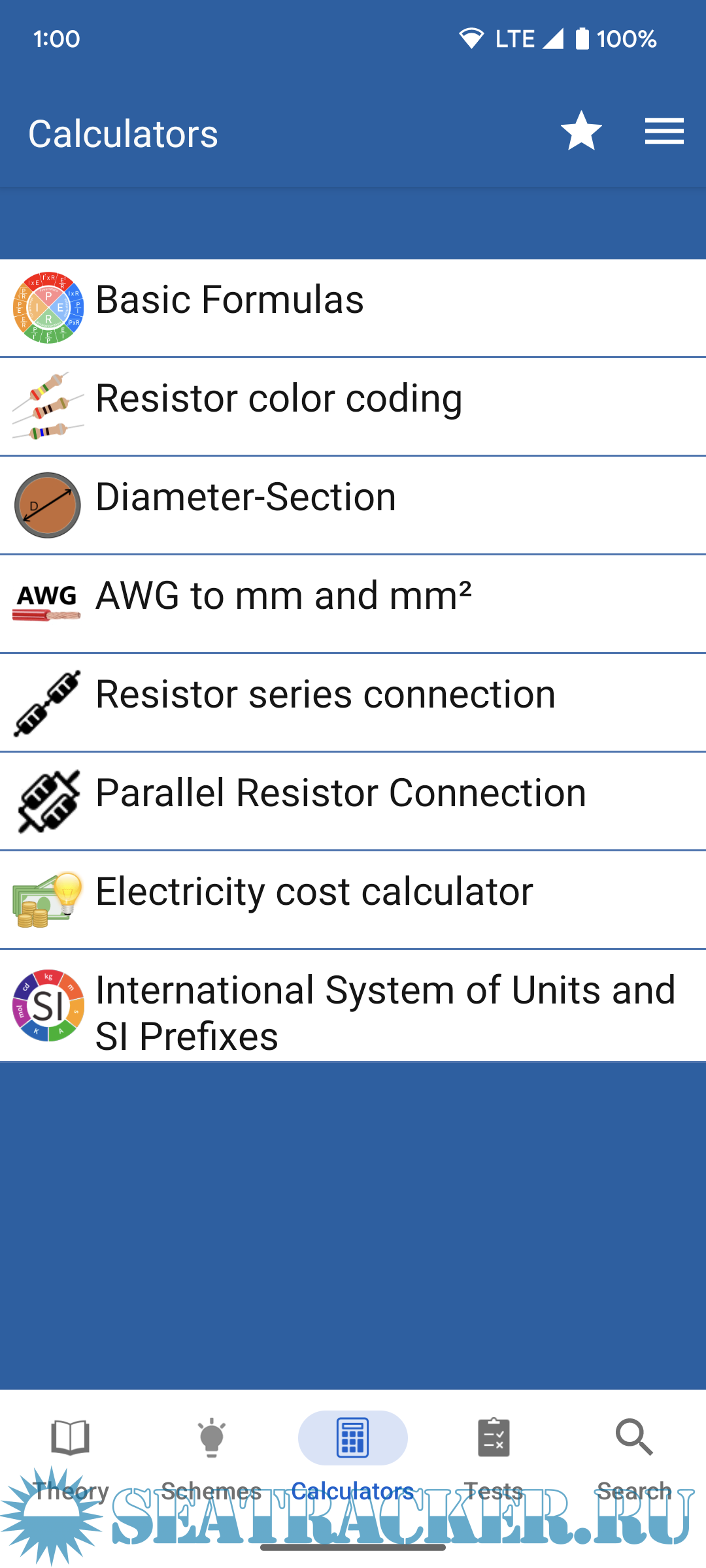This screenshot has width=706, height=1568.
Task: Open the Basic Formulas calculator
Action: click(353, 308)
